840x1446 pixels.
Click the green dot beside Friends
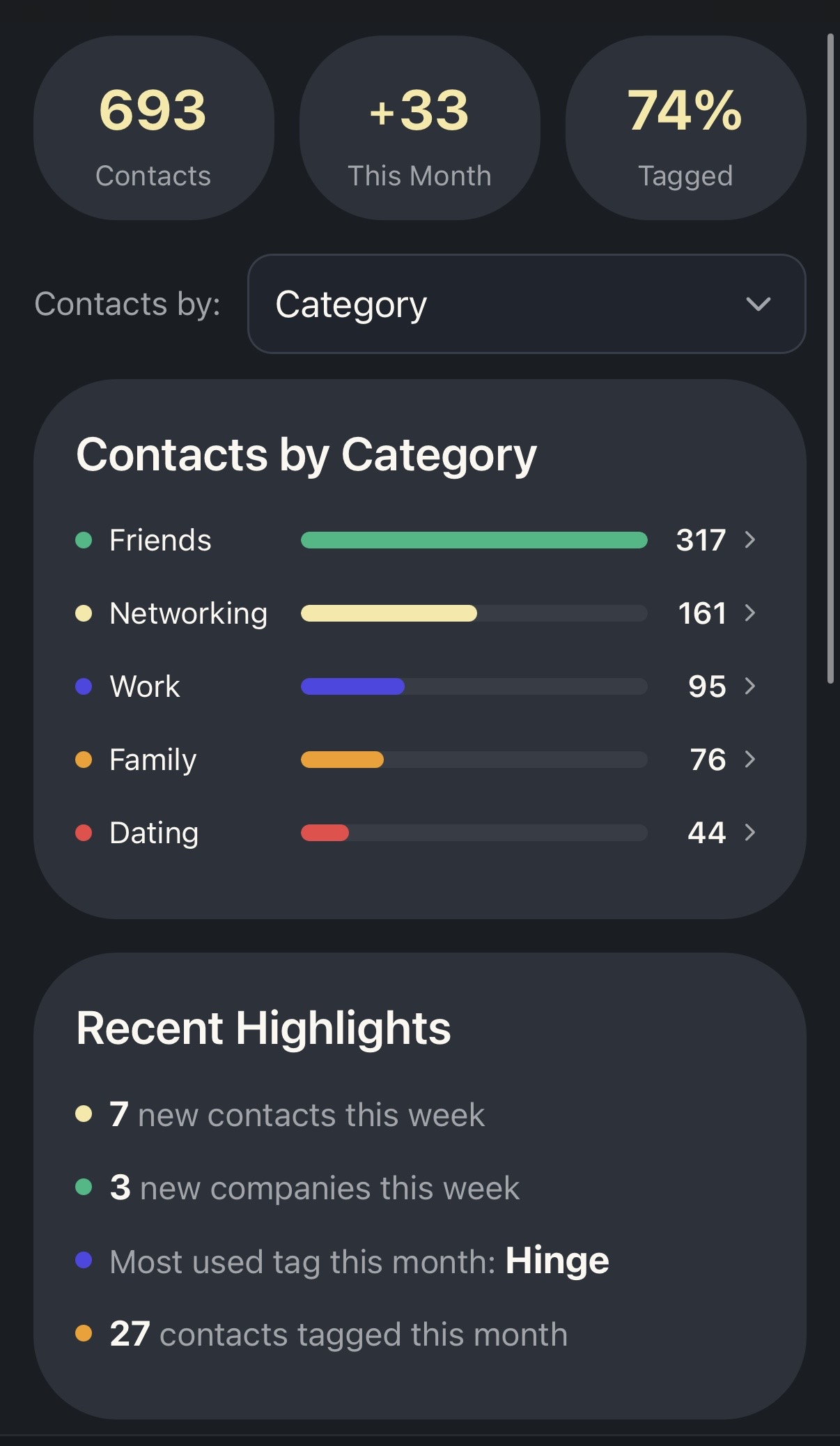tap(84, 540)
